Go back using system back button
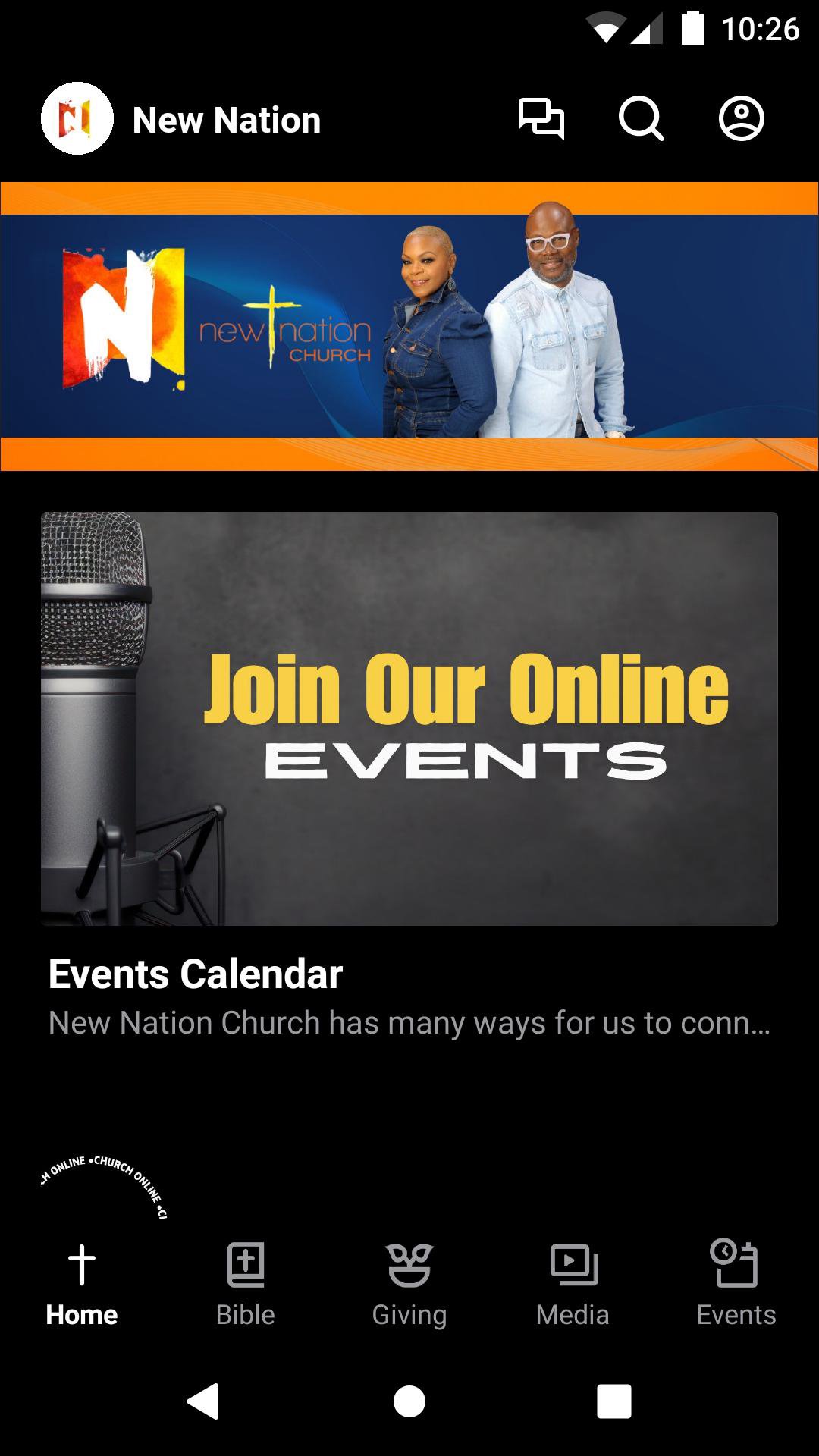819x1456 pixels. [x=203, y=1401]
